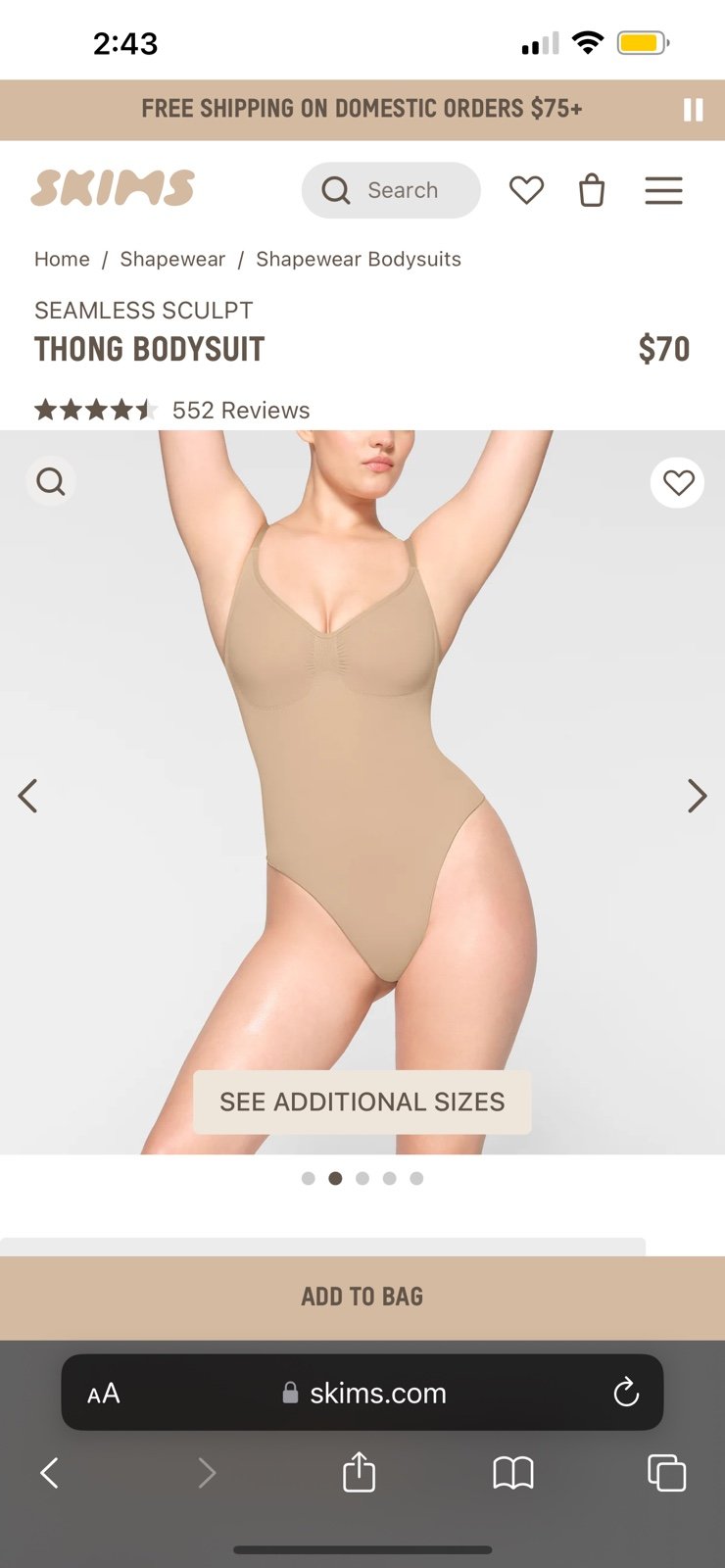Open Shapewear Bodysuits breadcrumb

pos(359,259)
